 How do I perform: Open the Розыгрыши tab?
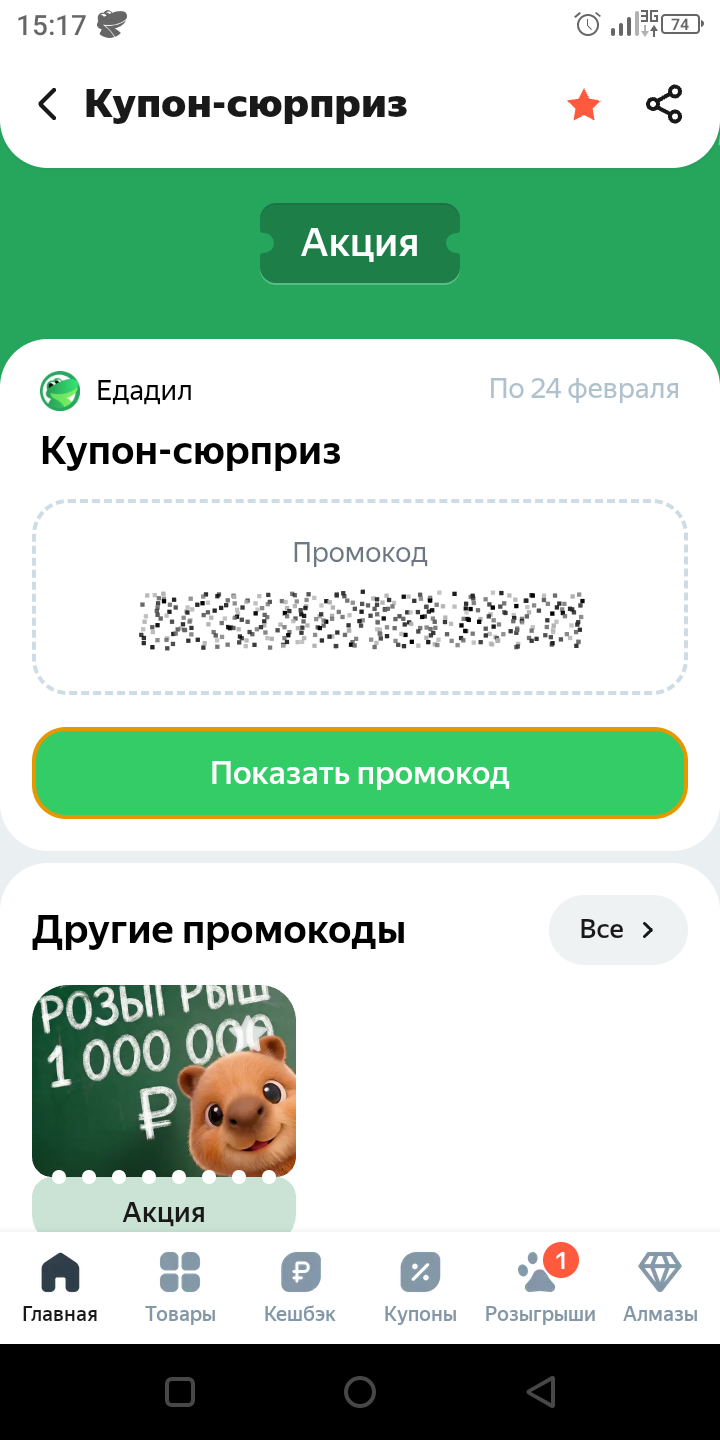[x=540, y=1287]
